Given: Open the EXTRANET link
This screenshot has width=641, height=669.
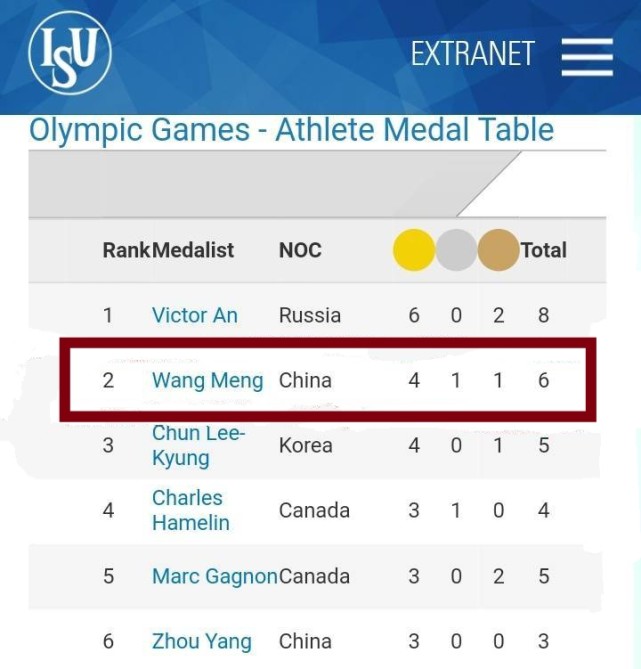Looking at the screenshot, I should (472, 54).
